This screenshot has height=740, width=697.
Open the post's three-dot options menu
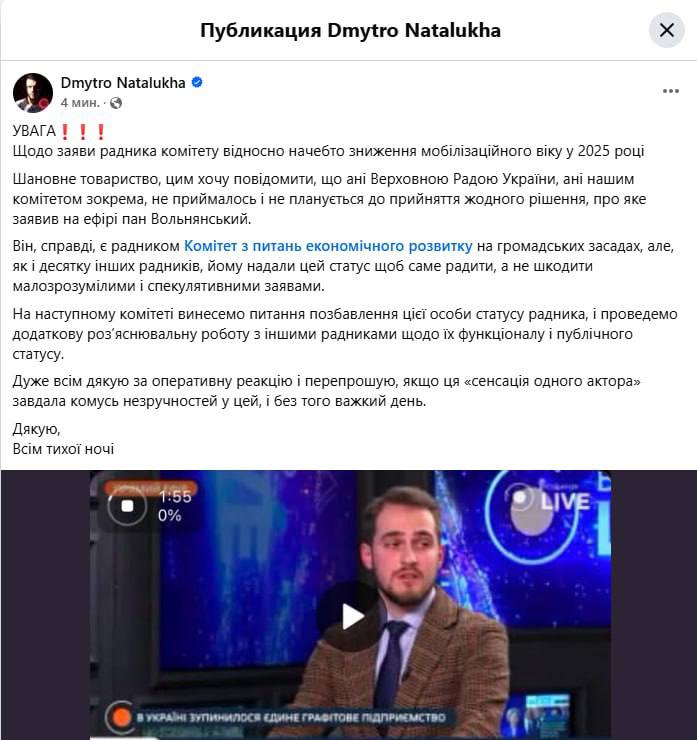click(670, 91)
